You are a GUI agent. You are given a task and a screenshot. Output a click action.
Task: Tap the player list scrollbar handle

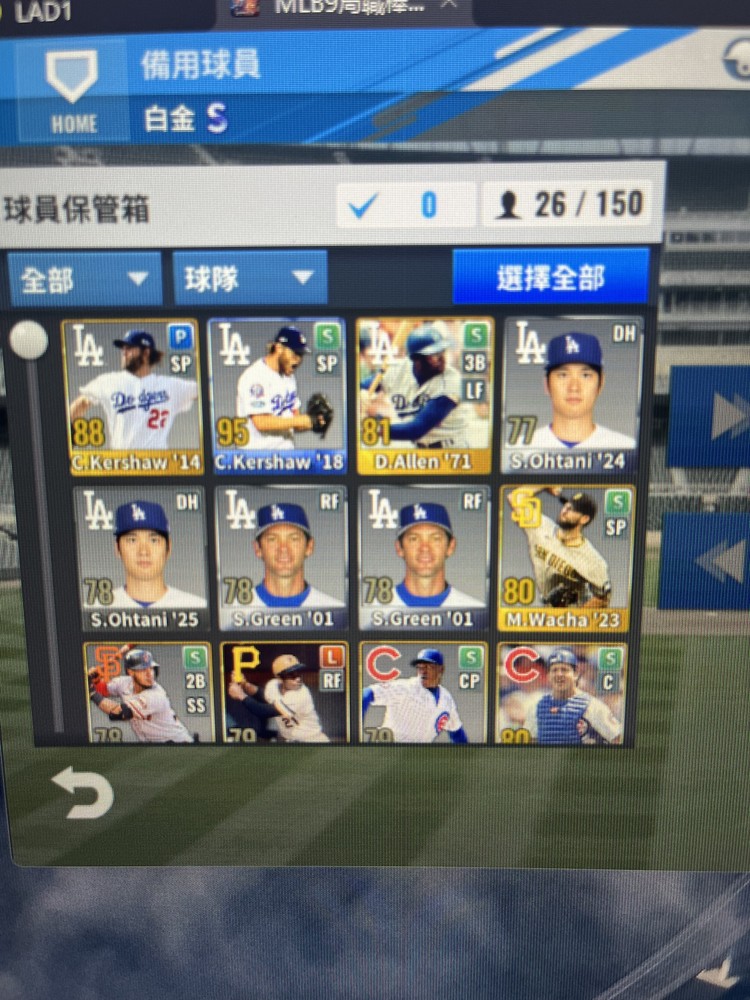29,341
